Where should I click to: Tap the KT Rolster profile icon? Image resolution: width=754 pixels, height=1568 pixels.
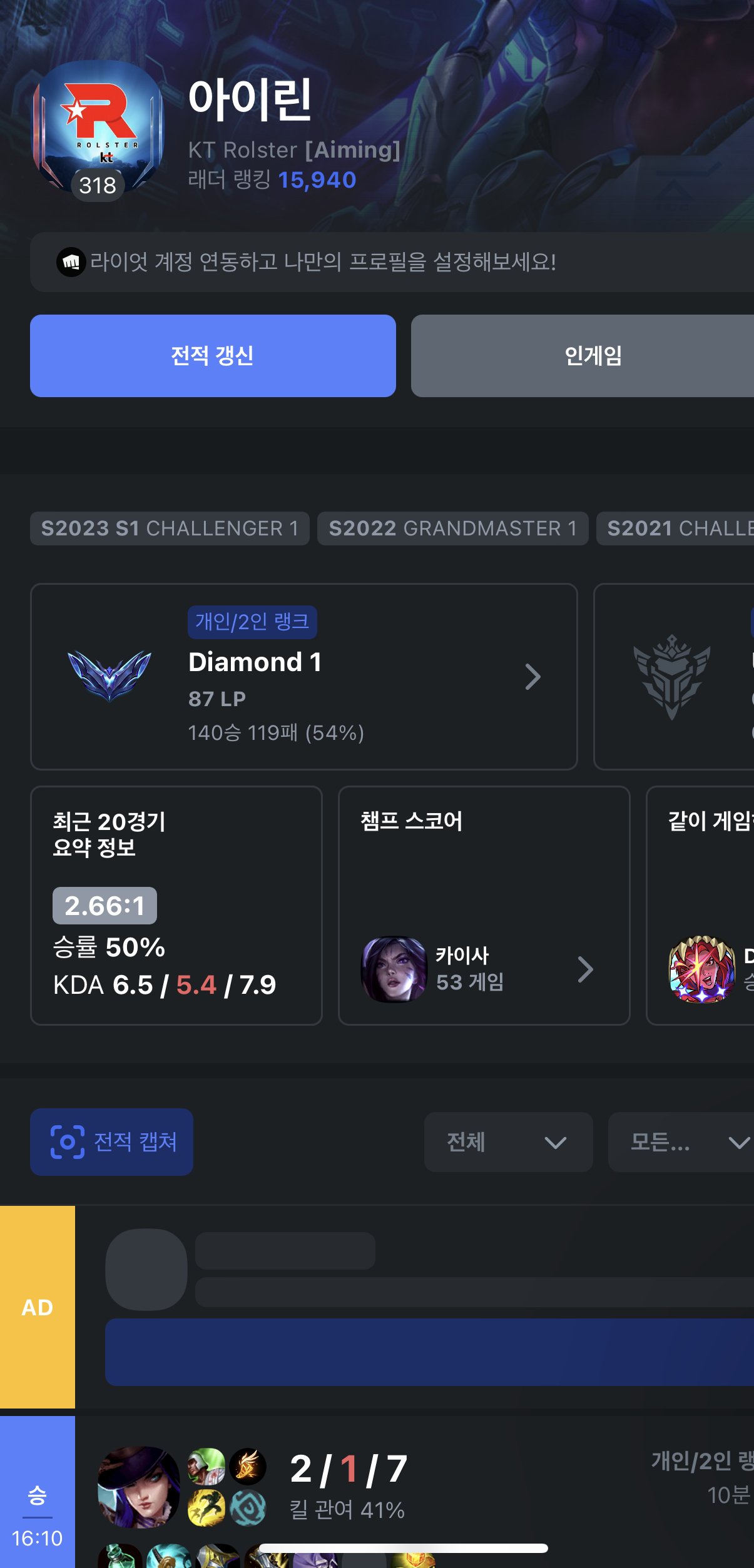tap(98, 129)
